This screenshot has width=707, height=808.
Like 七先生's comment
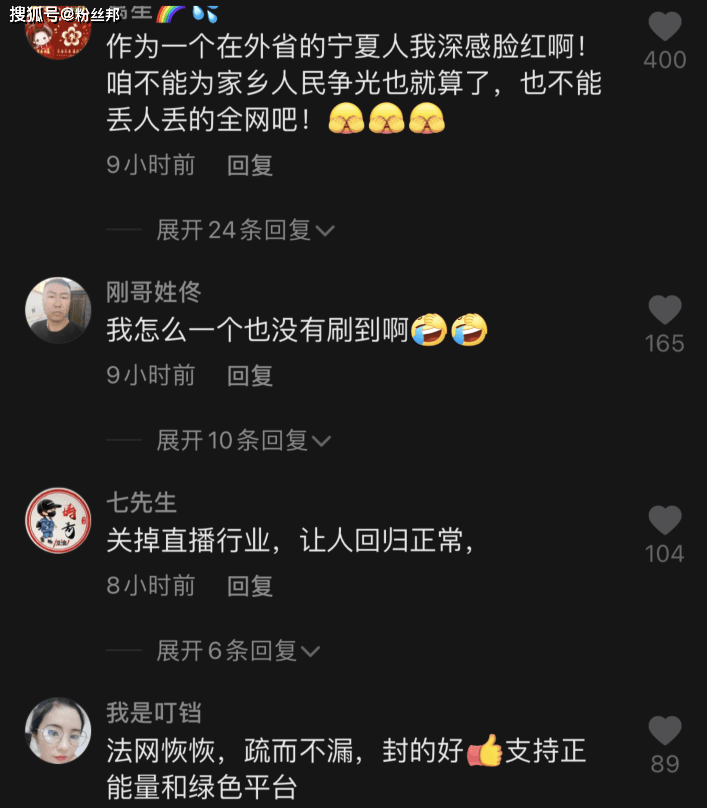[x=664, y=520]
